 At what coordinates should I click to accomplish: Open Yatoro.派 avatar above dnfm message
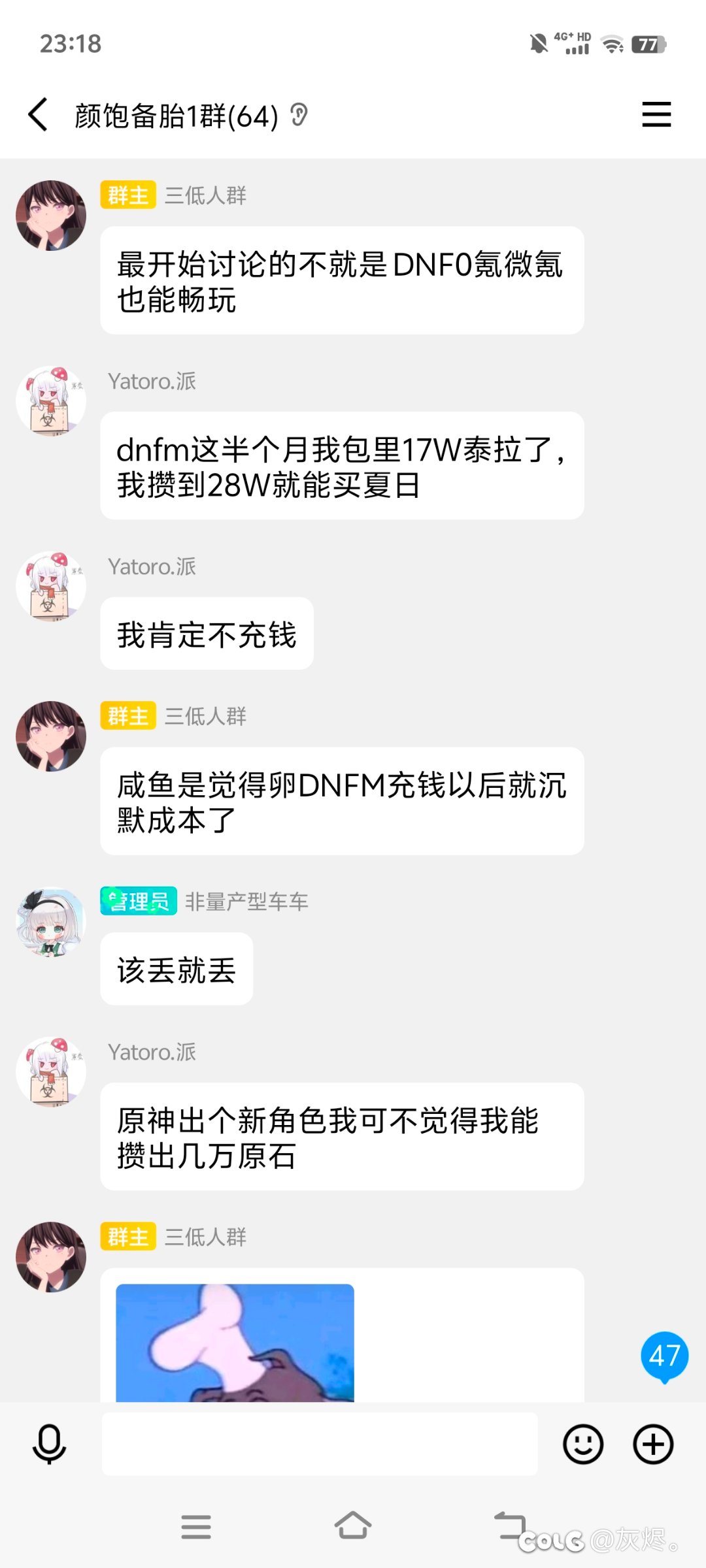pos(51,401)
